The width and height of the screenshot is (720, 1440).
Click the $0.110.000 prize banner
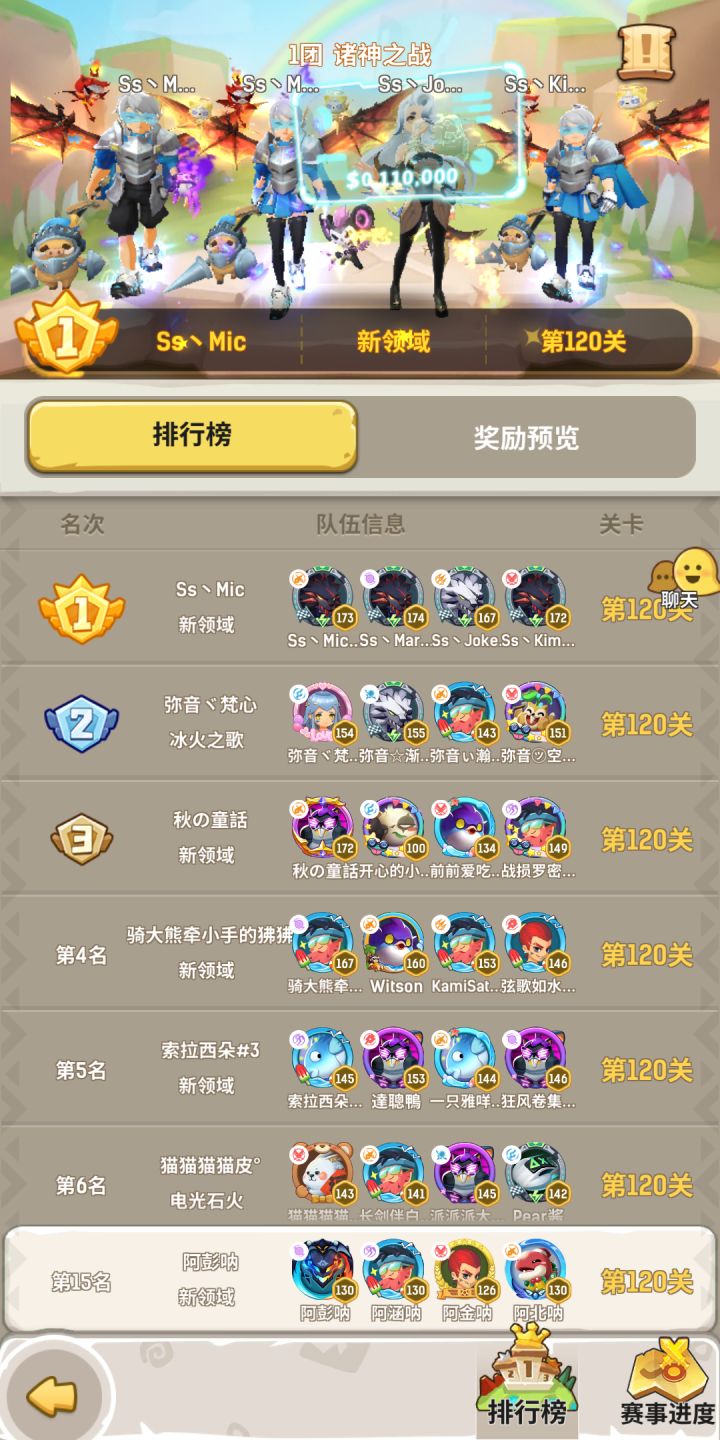click(405, 180)
